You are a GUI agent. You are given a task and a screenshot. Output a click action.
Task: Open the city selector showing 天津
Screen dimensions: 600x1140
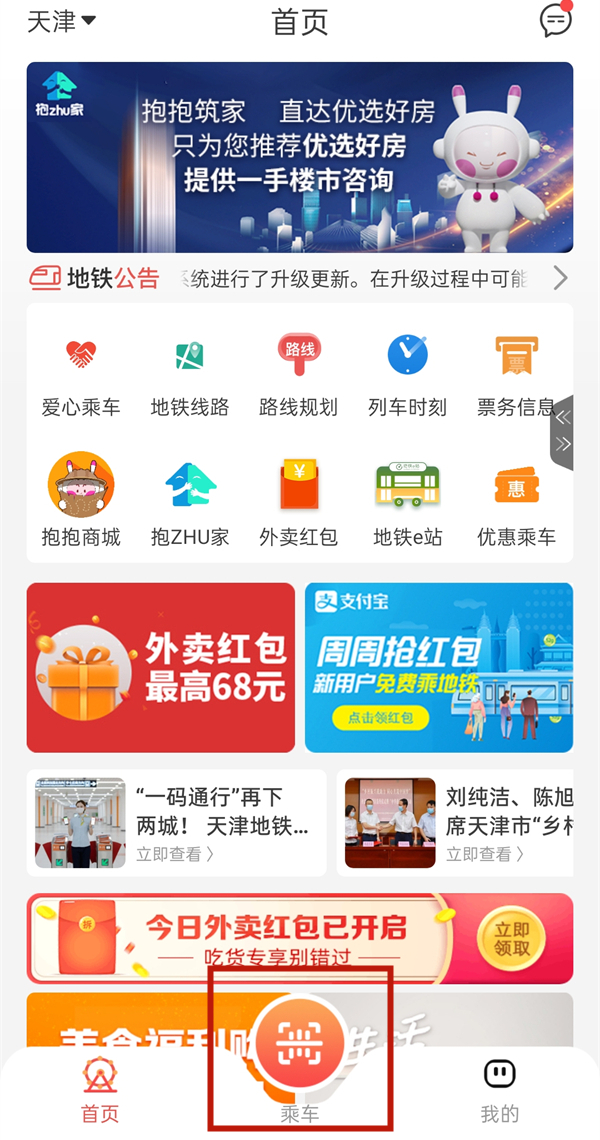60,22
